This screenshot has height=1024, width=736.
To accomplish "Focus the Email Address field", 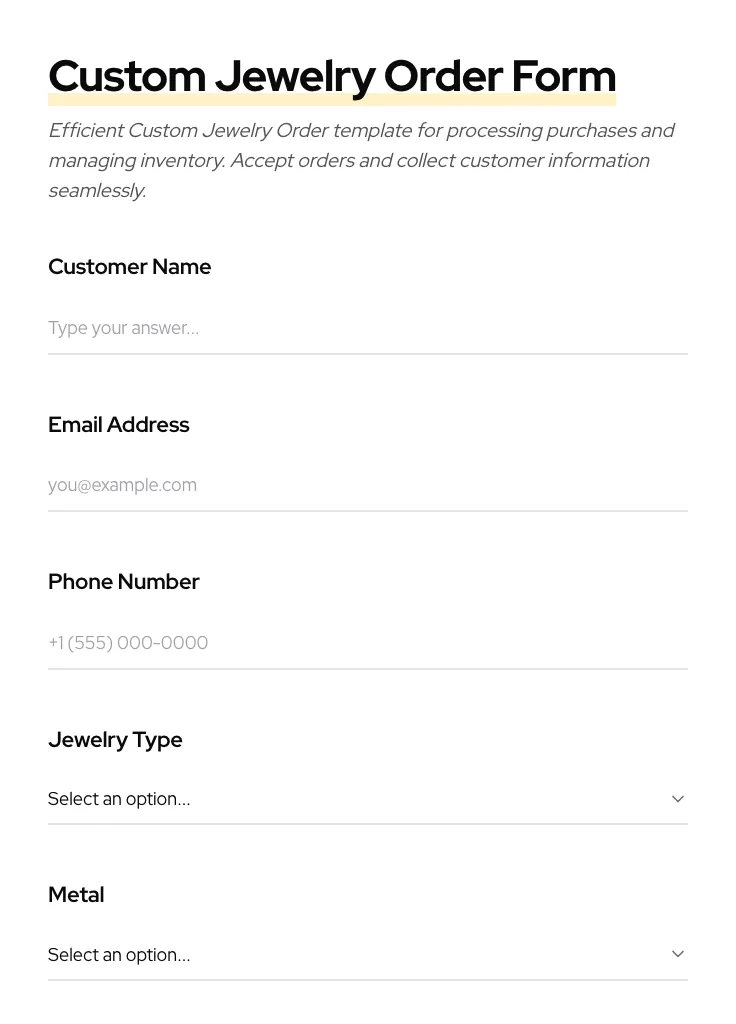I will point(367,485).
